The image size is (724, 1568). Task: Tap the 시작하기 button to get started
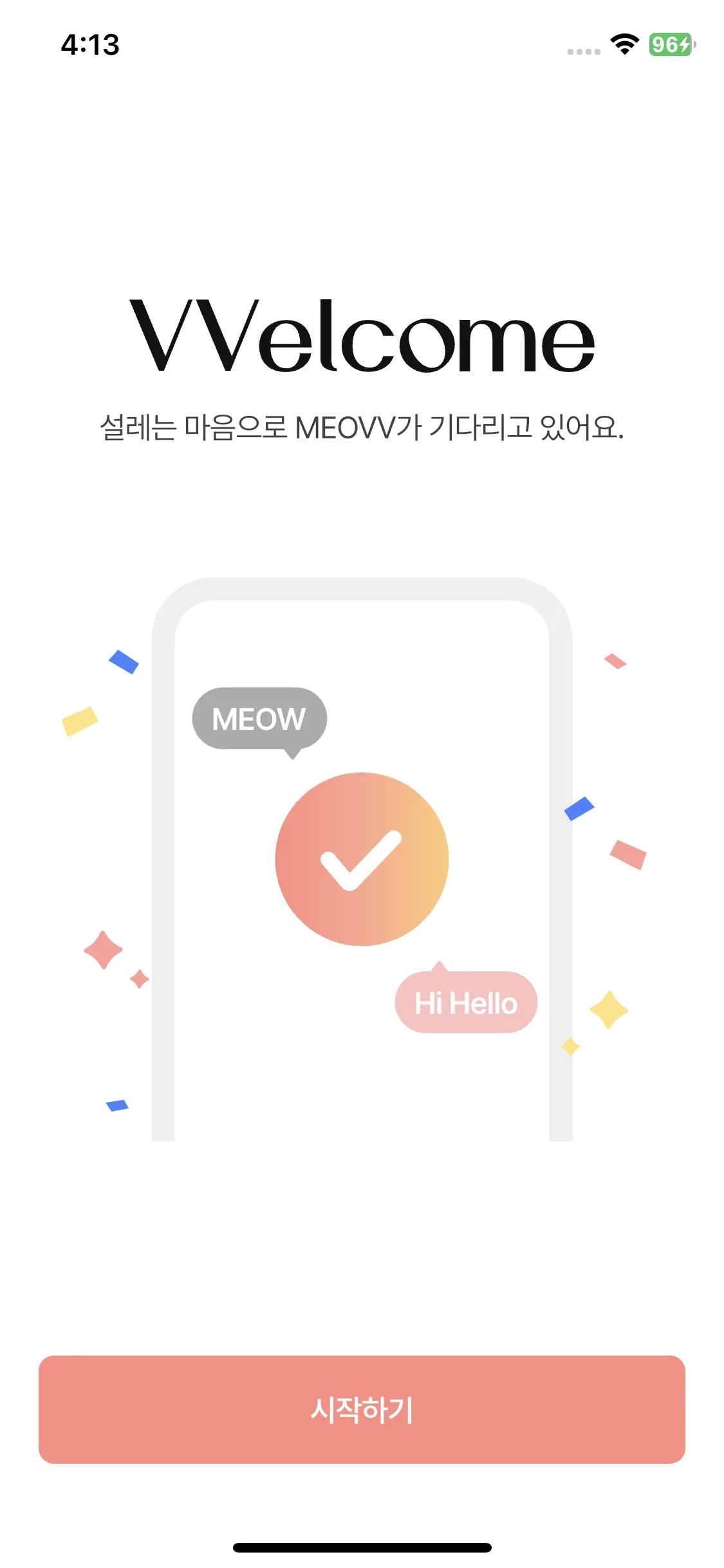(x=362, y=1410)
